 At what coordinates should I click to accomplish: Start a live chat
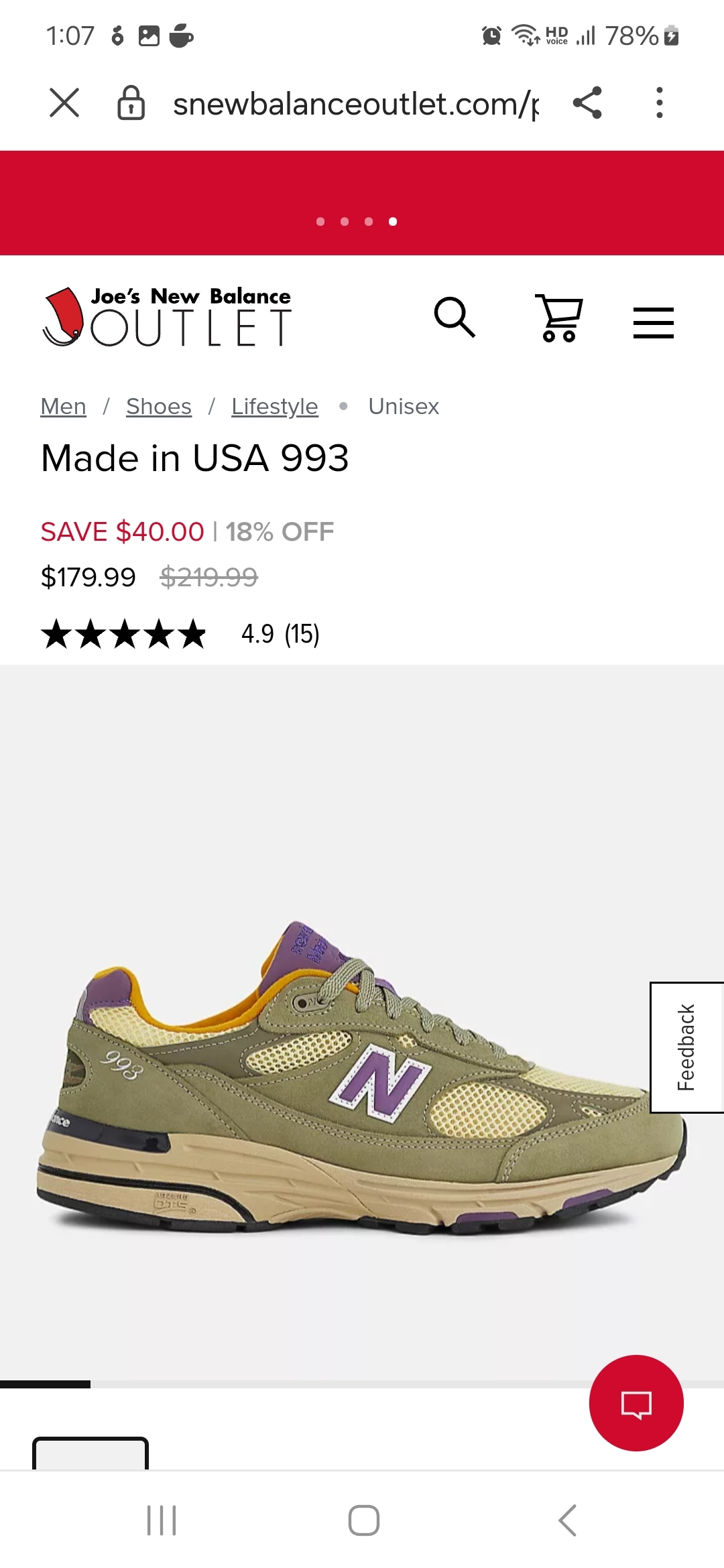[636, 1402]
